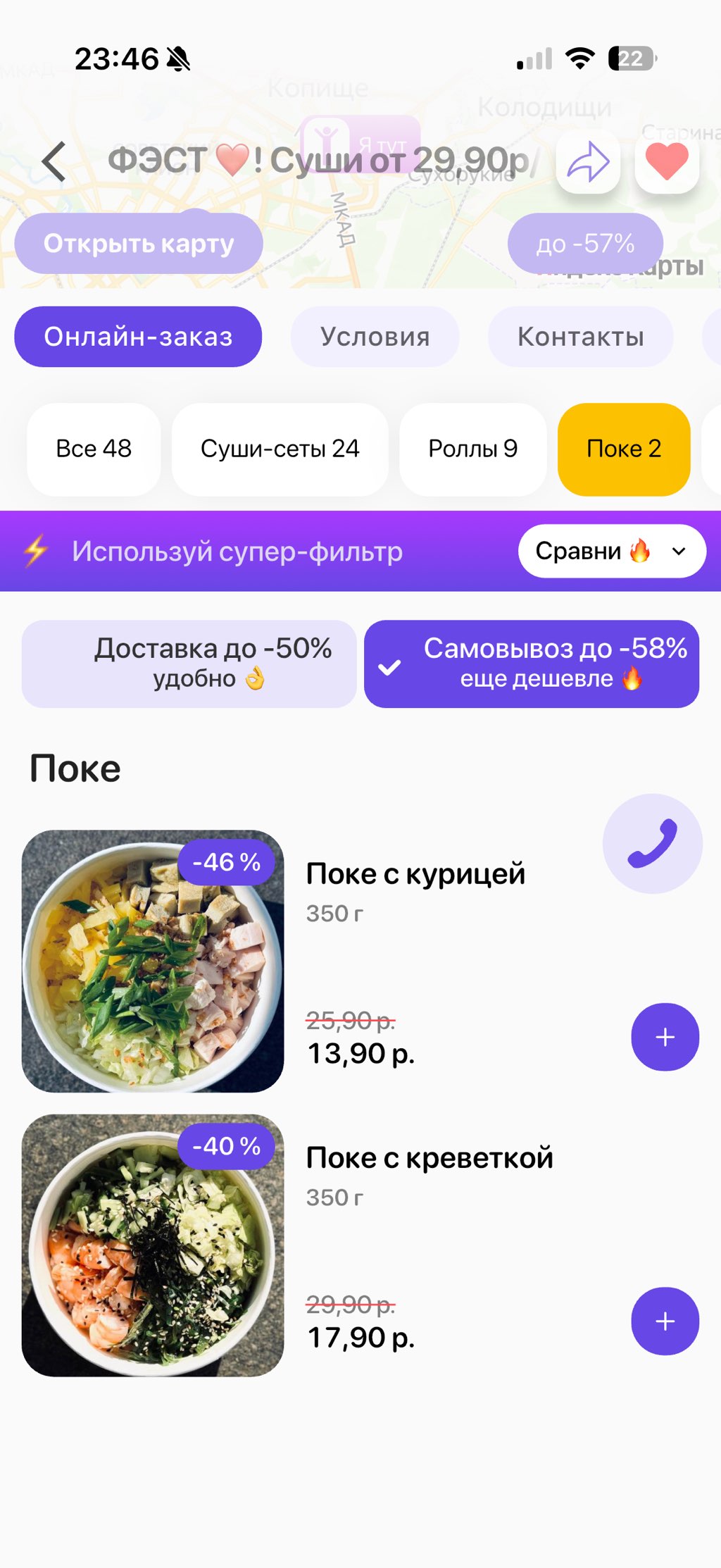Open the Контакты tab
The height and width of the screenshot is (1568, 721).
(580, 337)
